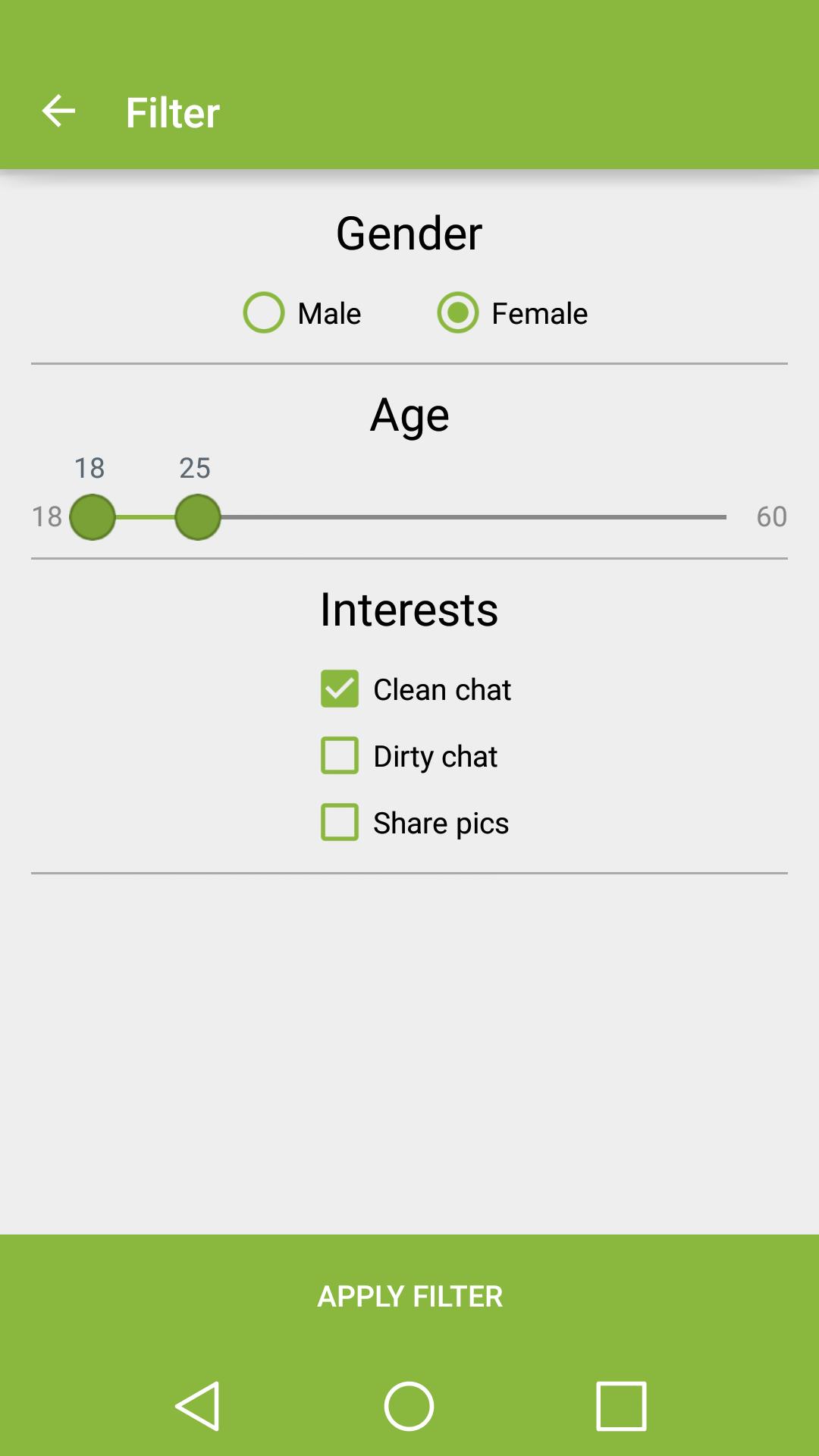819x1456 pixels.
Task: Enable the Dirty chat checkbox
Action: pyautogui.click(x=340, y=755)
